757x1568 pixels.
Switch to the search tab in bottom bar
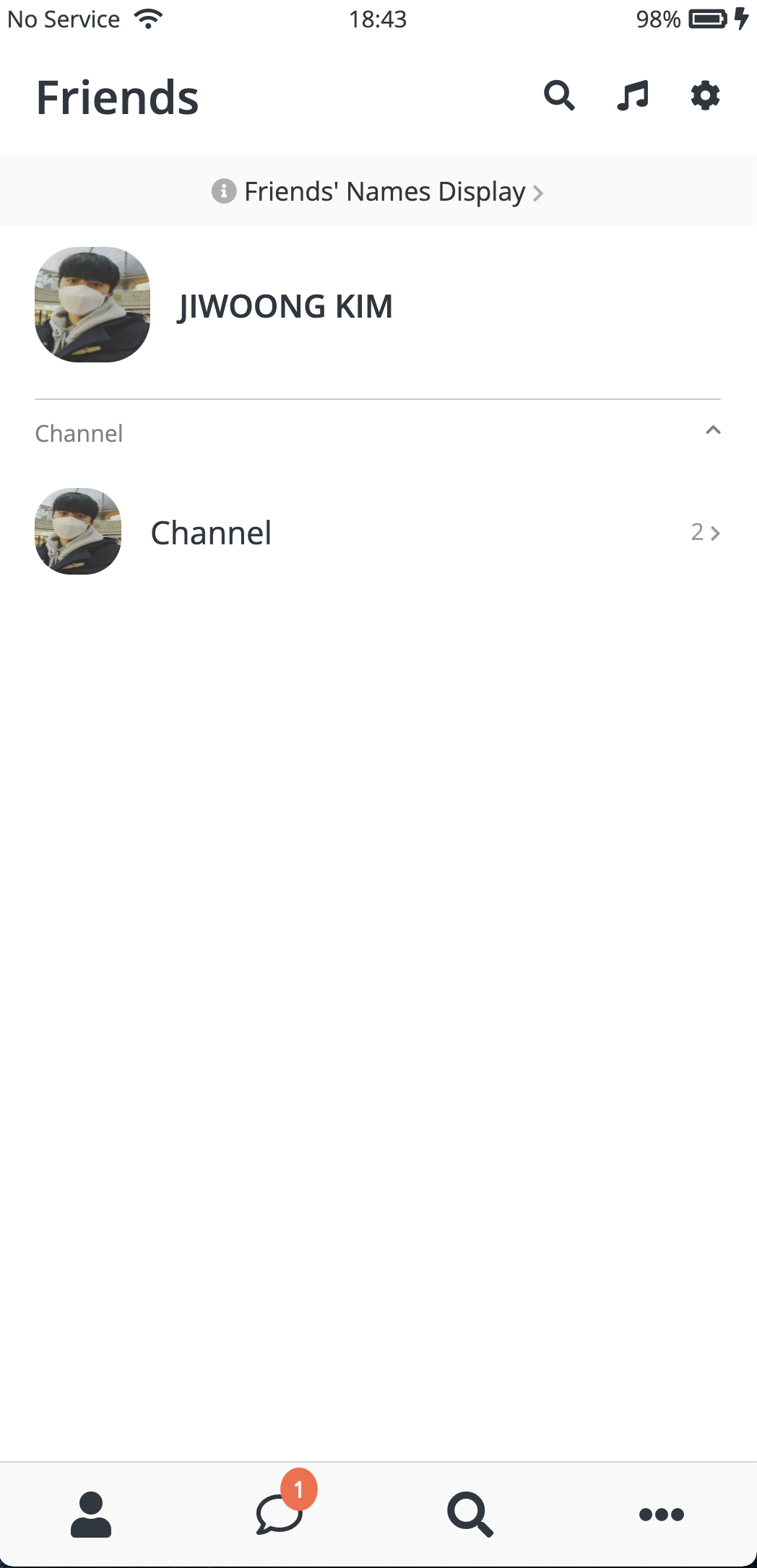[470, 1514]
